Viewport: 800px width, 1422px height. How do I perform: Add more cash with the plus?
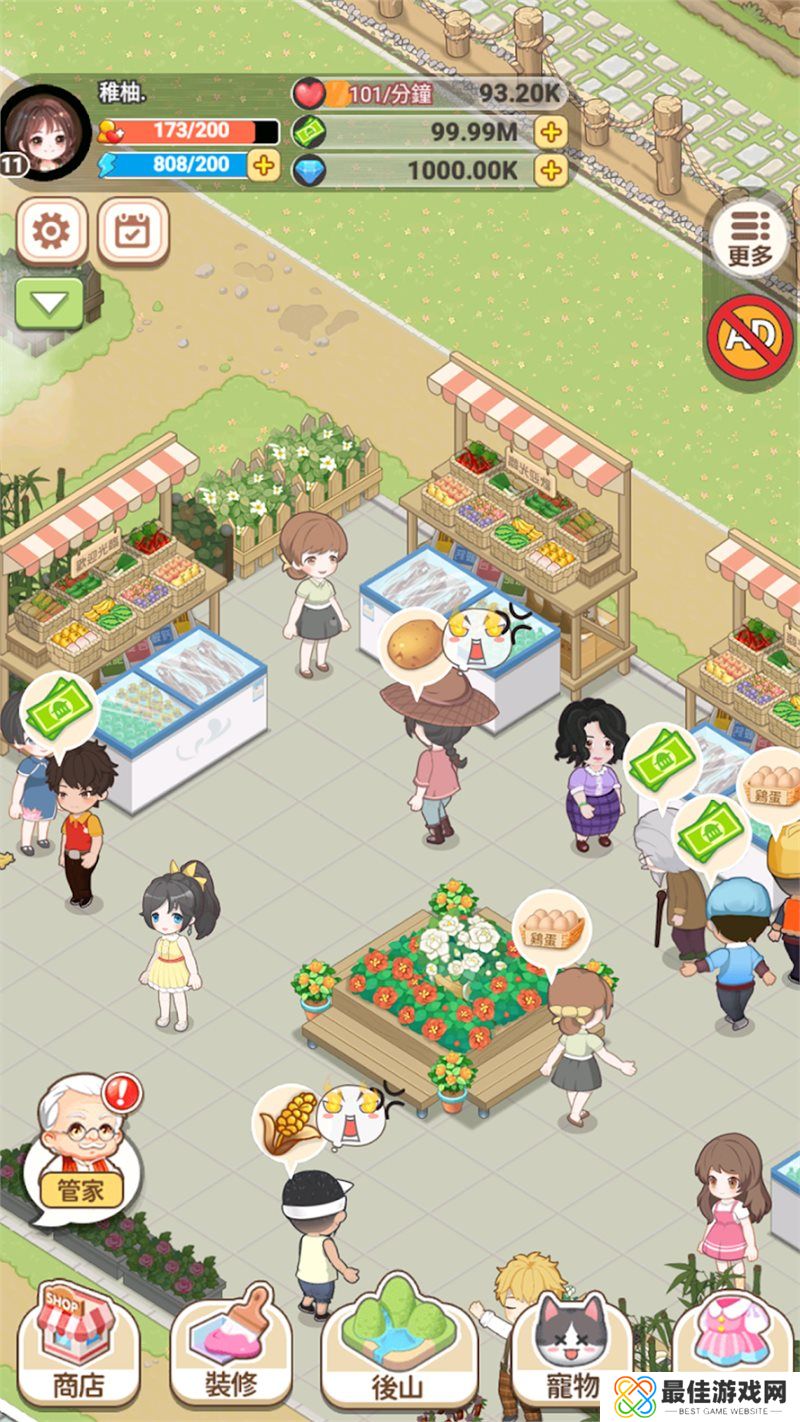click(551, 131)
